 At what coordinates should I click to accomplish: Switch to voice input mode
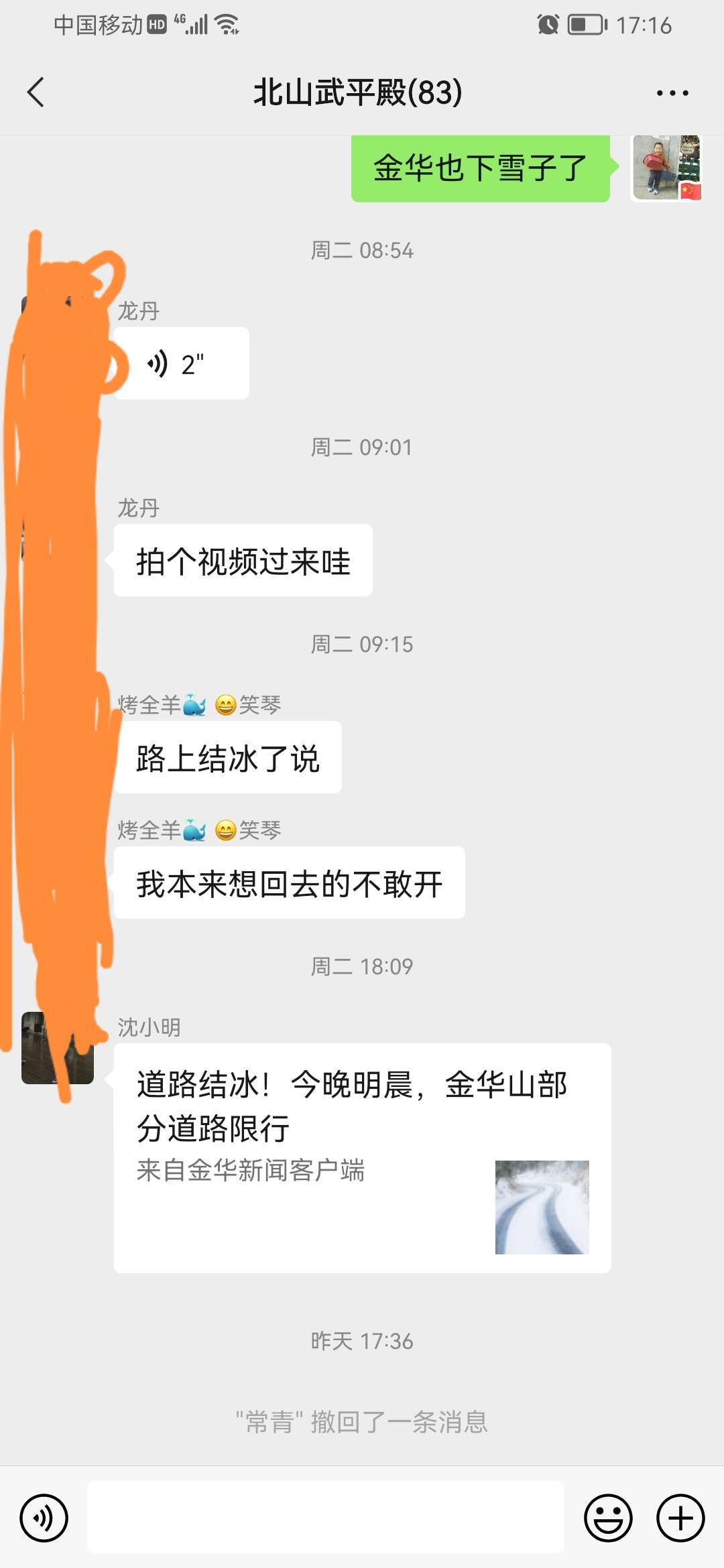click(x=44, y=1518)
